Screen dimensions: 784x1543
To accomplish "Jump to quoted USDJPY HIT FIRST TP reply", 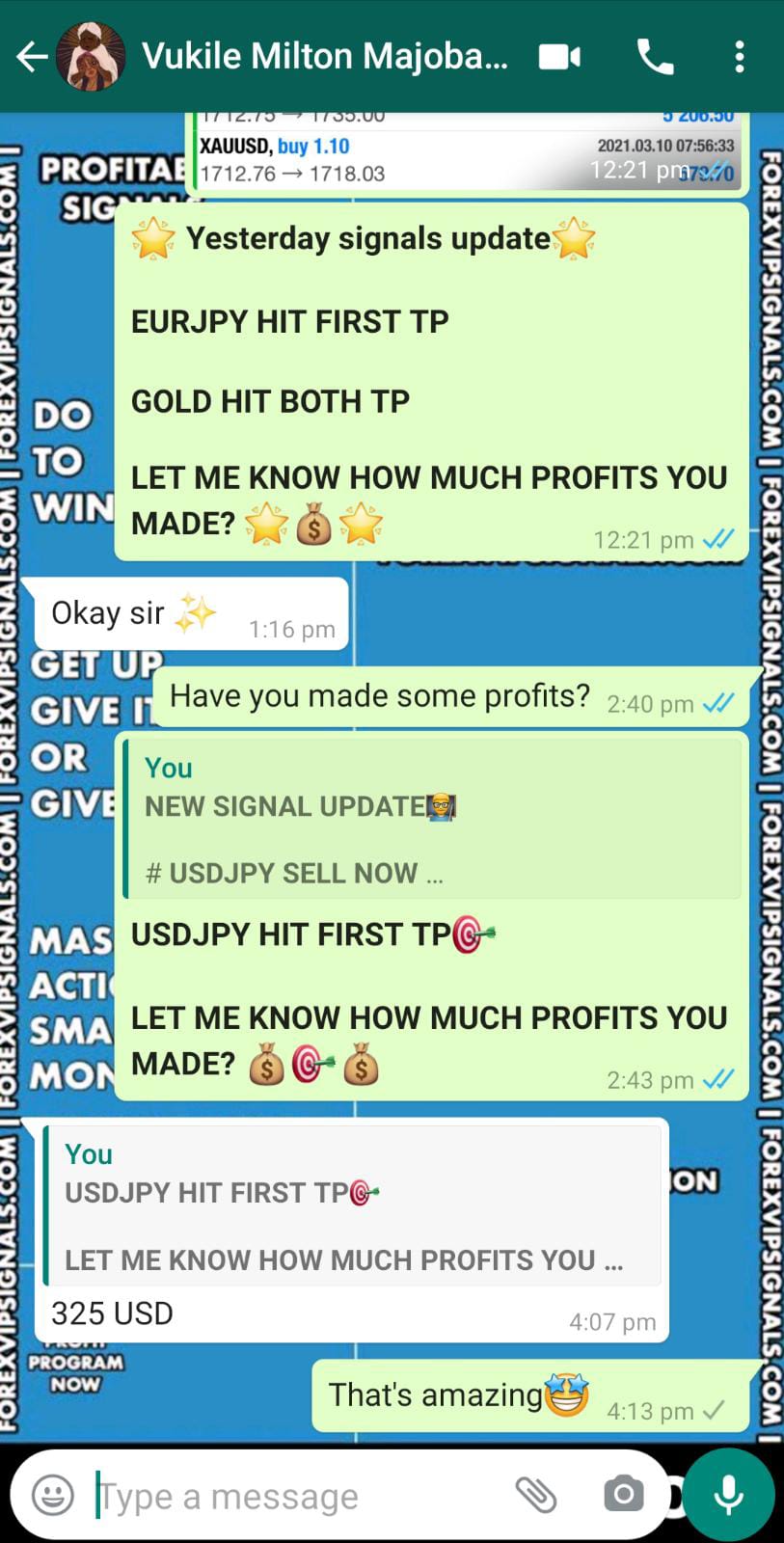I will click(353, 1205).
